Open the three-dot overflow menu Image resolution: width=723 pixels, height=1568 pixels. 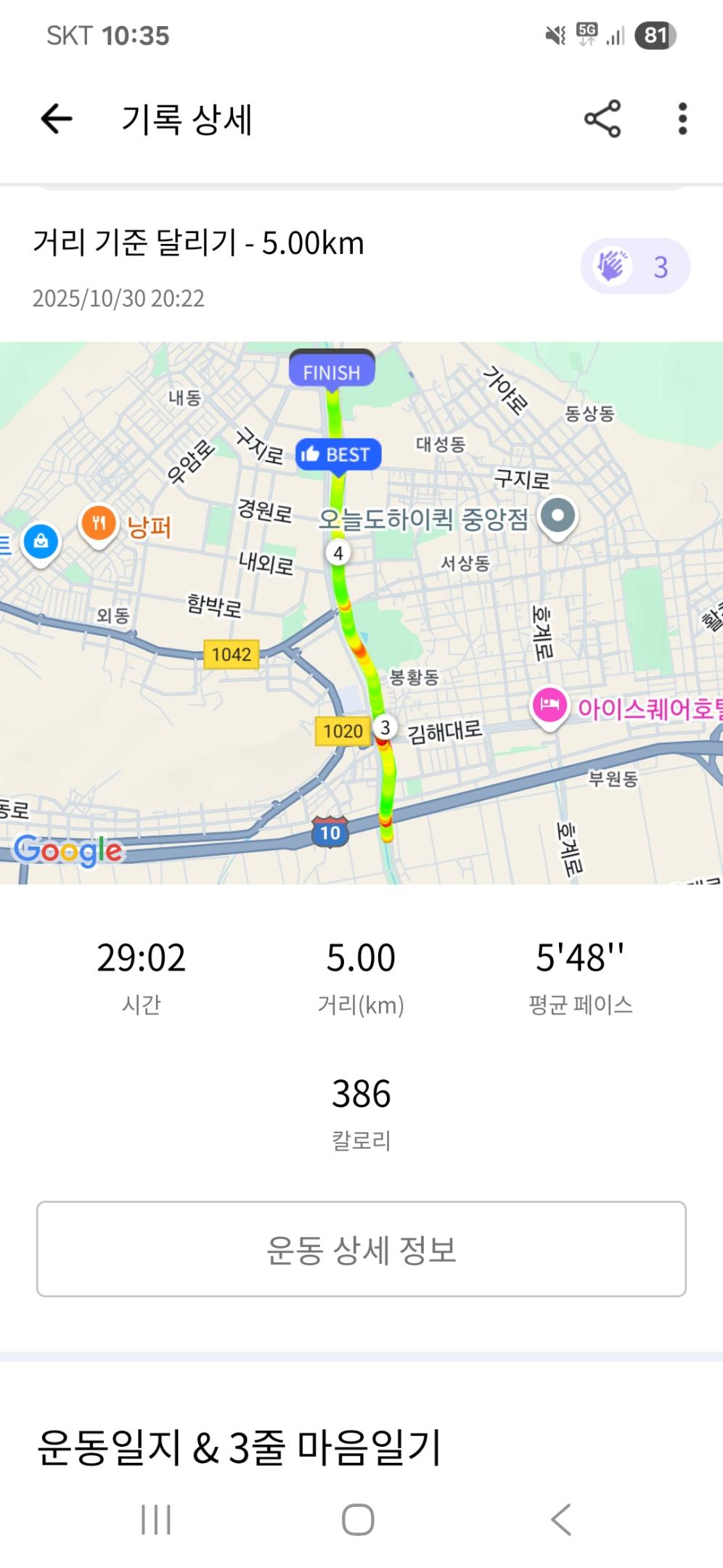pyautogui.click(x=681, y=118)
